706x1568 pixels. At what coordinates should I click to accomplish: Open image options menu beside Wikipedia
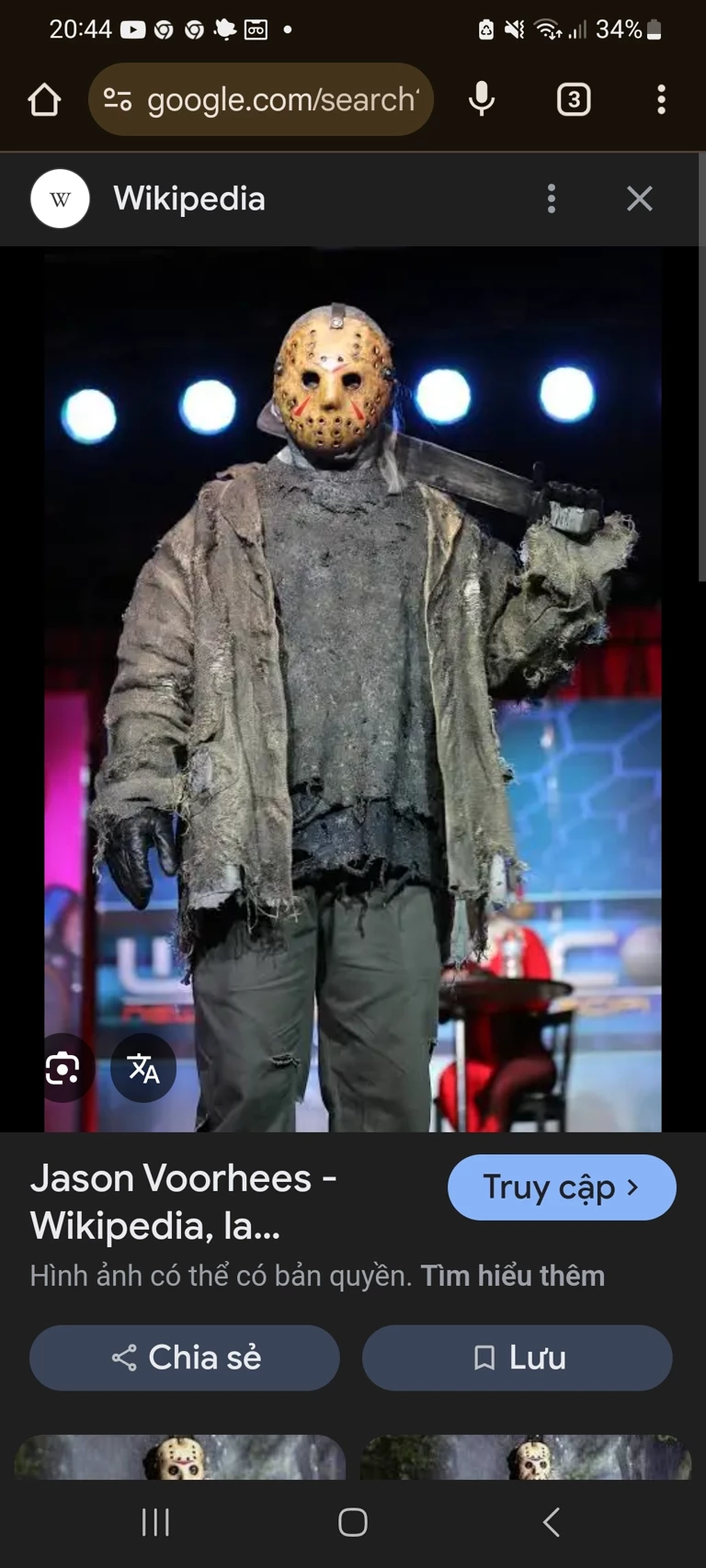552,199
